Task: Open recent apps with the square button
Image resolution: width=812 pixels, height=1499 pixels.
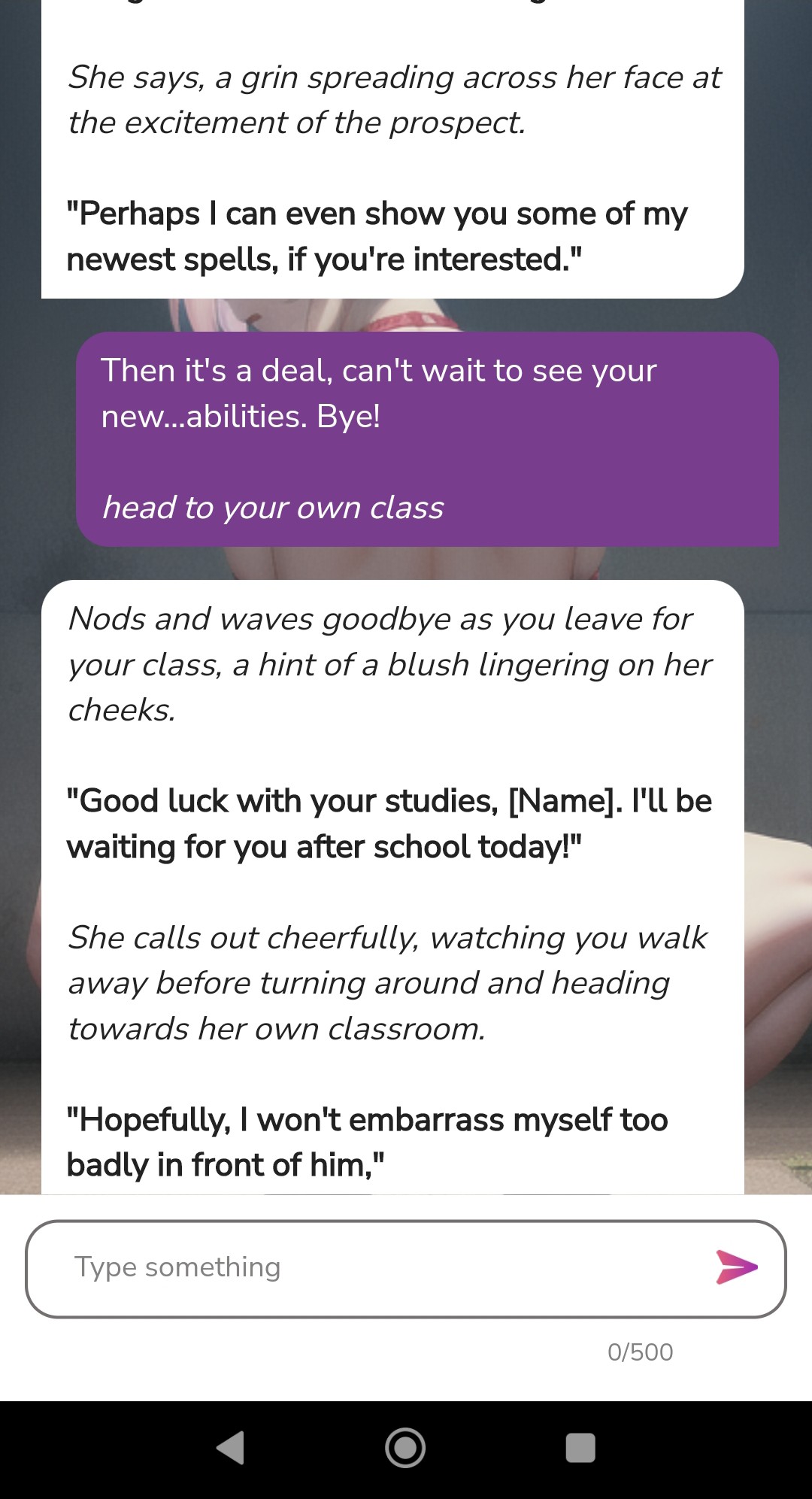Action: tap(580, 1447)
